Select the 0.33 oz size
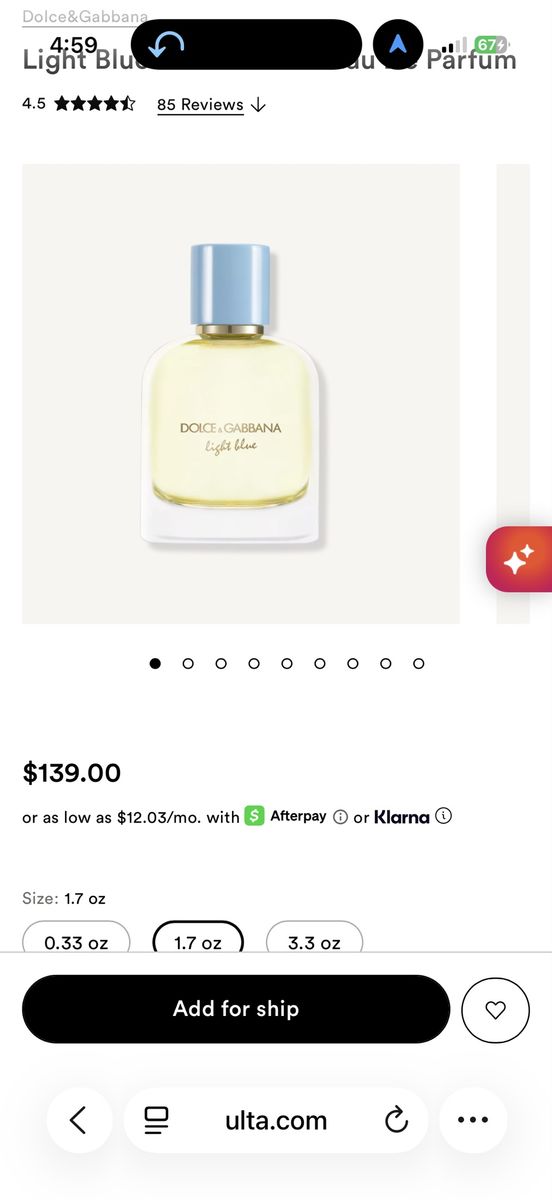 [77, 942]
